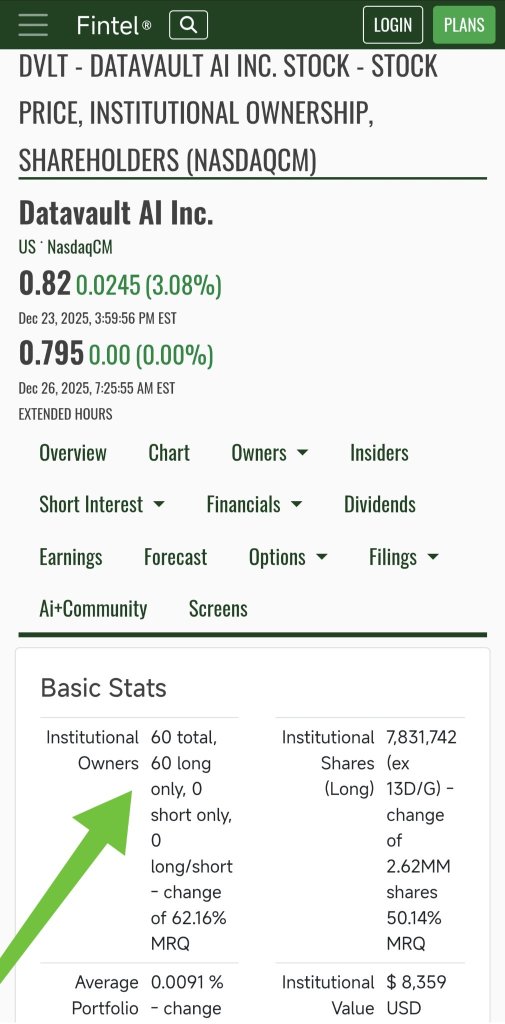Open the Ai+Community tab
This screenshot has height=1024, width=505.
coord(93,609)
